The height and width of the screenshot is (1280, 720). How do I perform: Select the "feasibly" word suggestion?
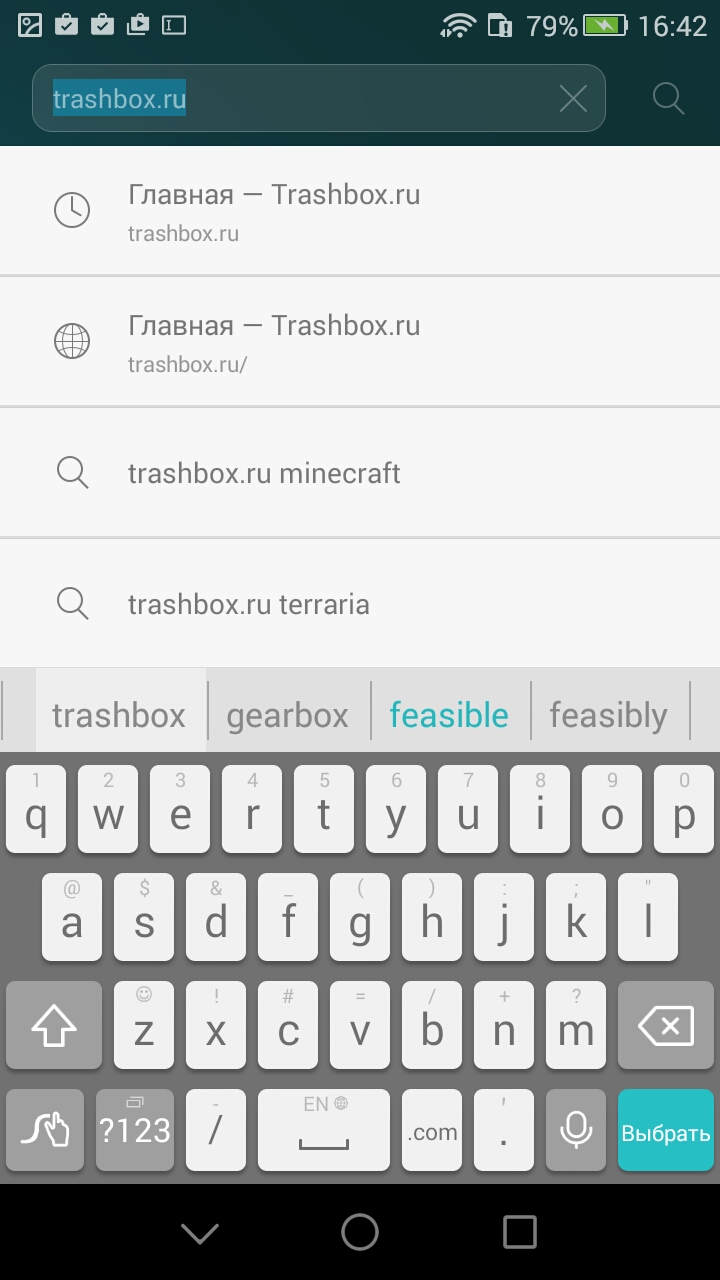[x=609, y=715]
